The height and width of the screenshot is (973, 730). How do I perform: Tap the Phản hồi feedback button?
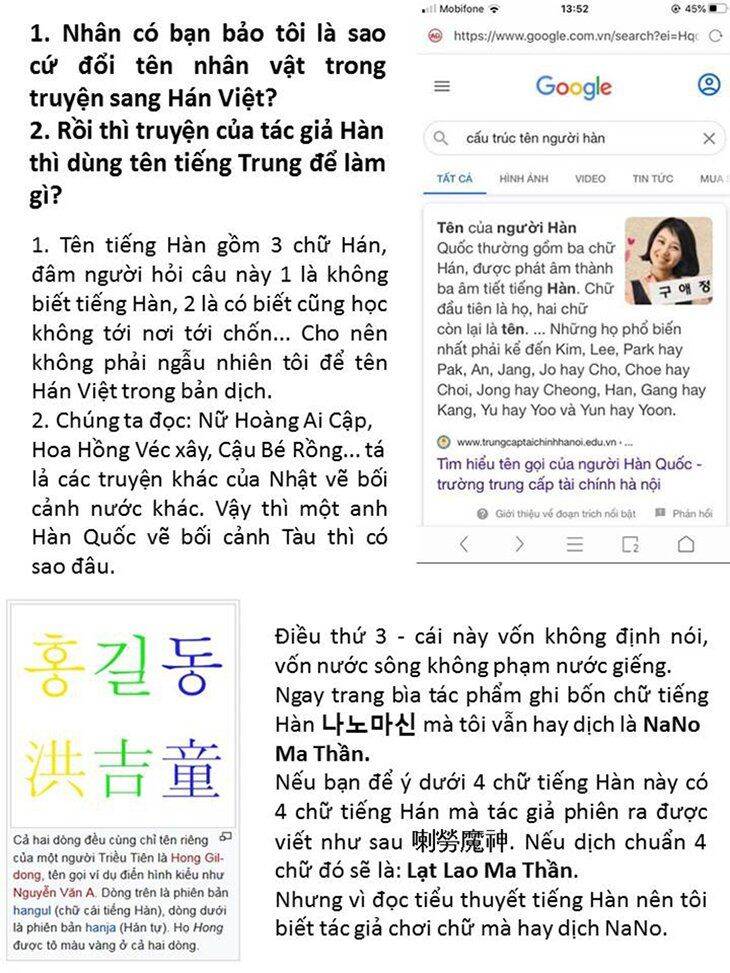(x=691, y=512)
